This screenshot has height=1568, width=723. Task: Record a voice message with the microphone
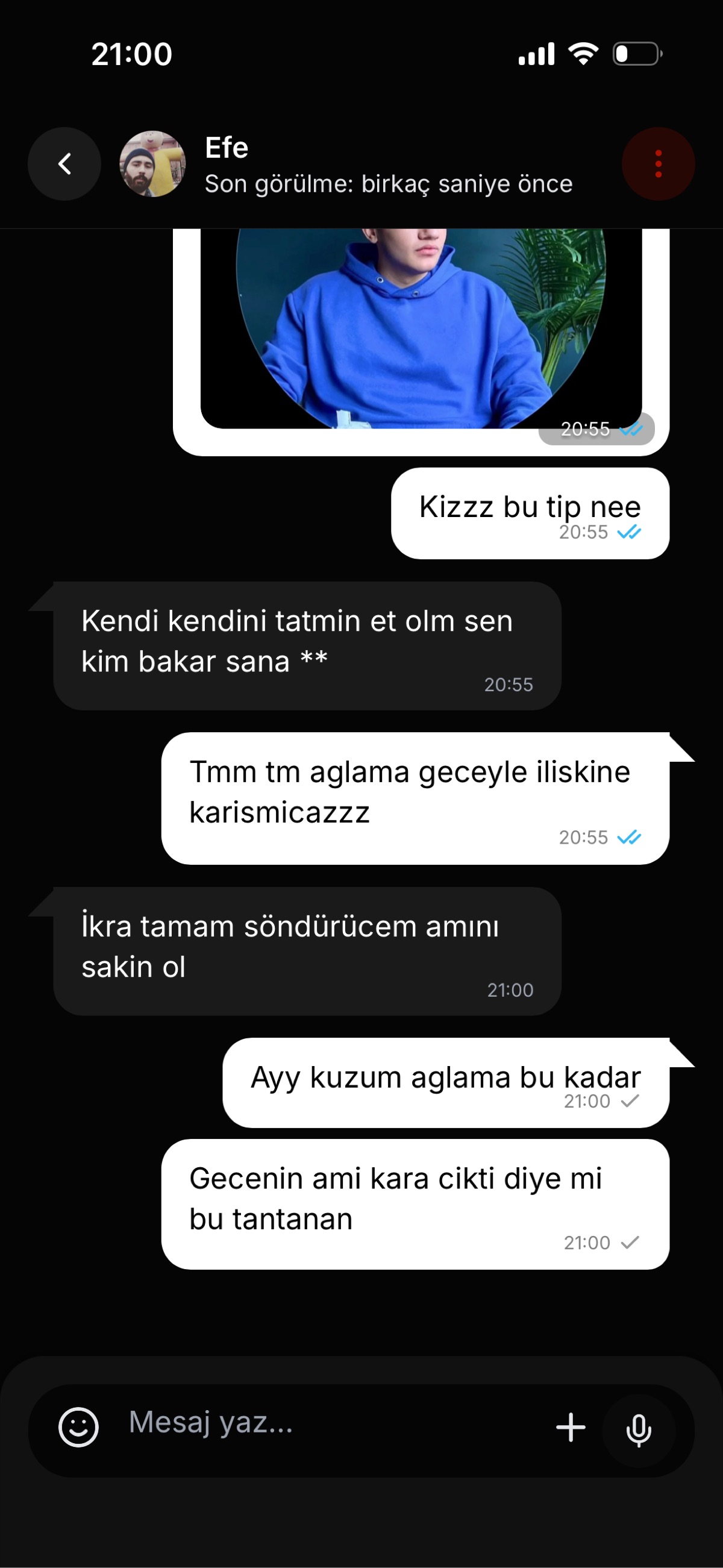[639, 1430]
